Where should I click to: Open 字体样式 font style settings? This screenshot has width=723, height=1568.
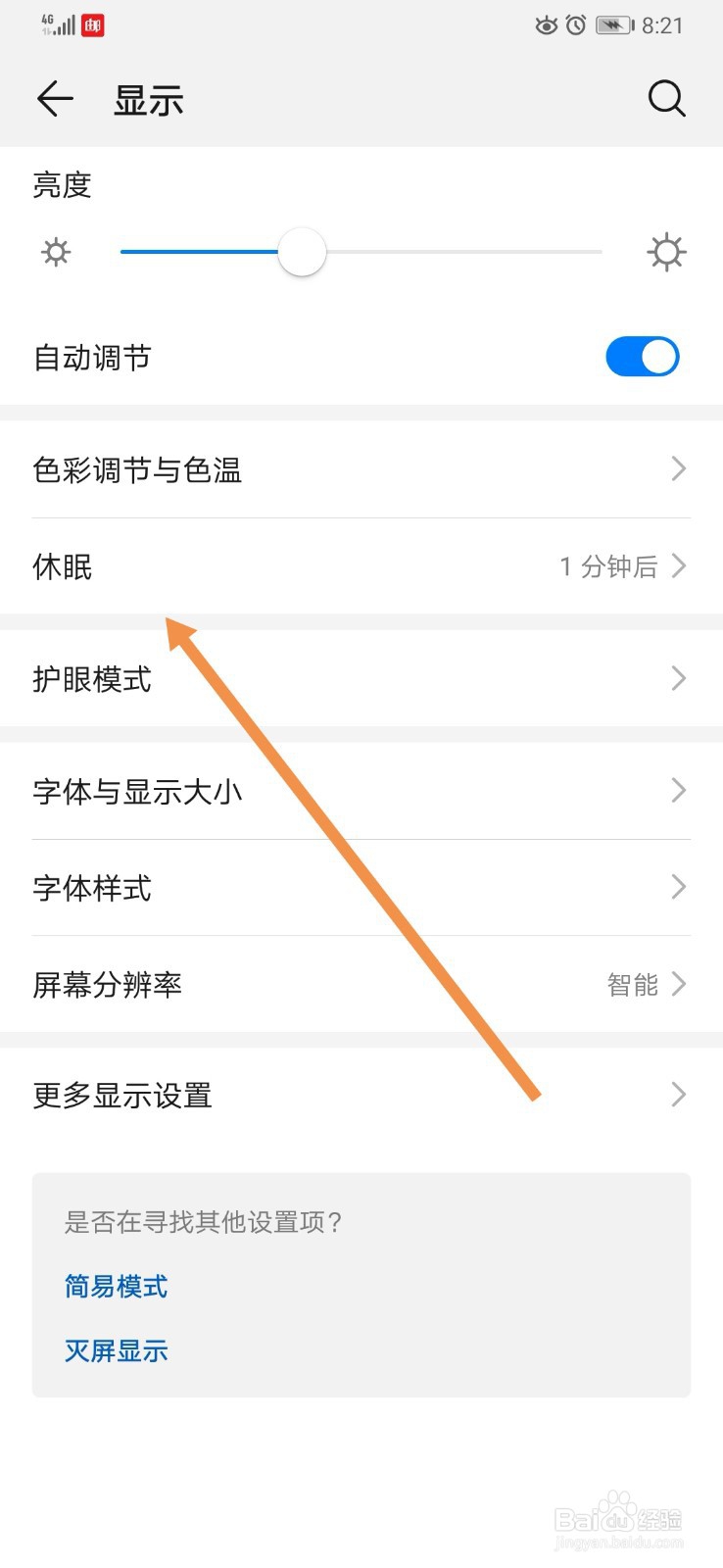(x=361, y=888)
